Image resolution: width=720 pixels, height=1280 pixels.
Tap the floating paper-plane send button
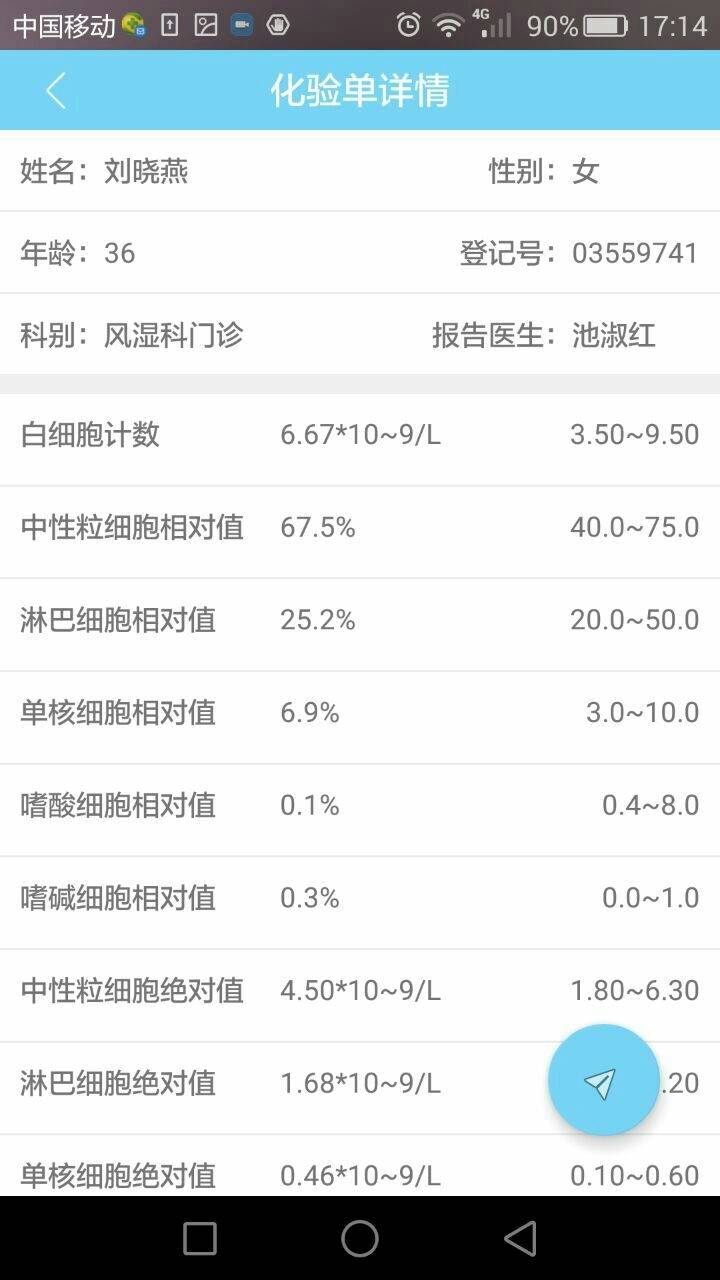603,1080
